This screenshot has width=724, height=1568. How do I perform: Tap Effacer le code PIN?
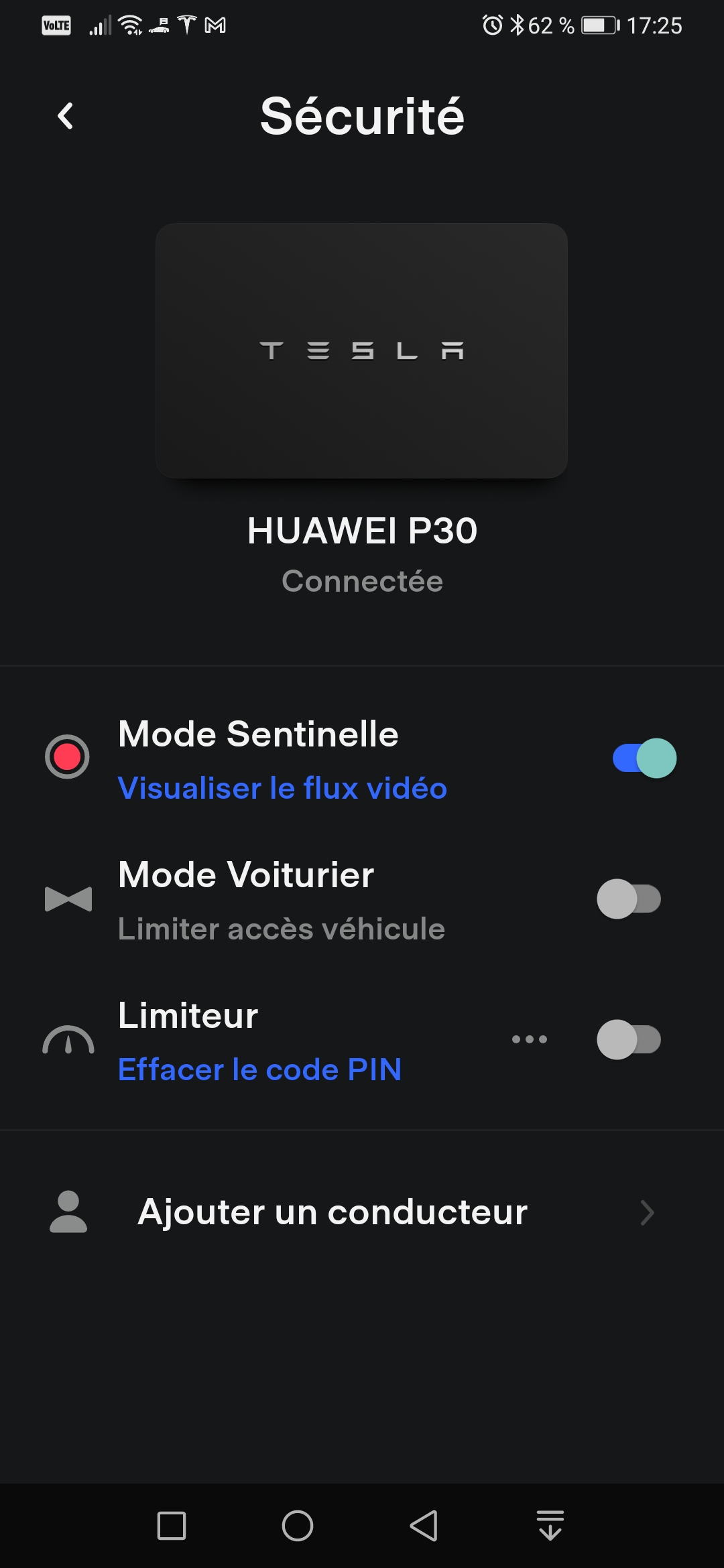pos(259,1069)
